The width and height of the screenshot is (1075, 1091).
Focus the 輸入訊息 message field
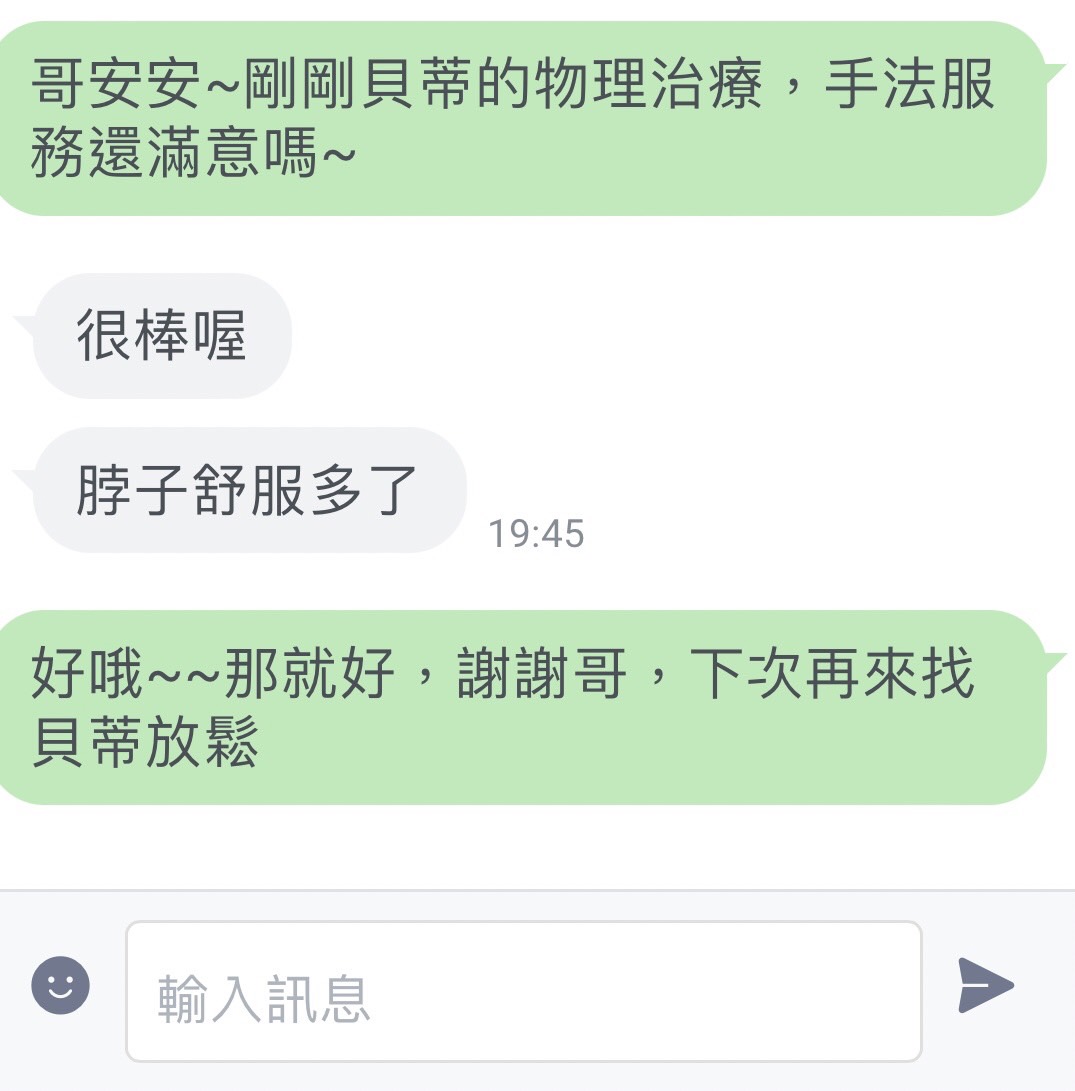click(x=522, y=991)
